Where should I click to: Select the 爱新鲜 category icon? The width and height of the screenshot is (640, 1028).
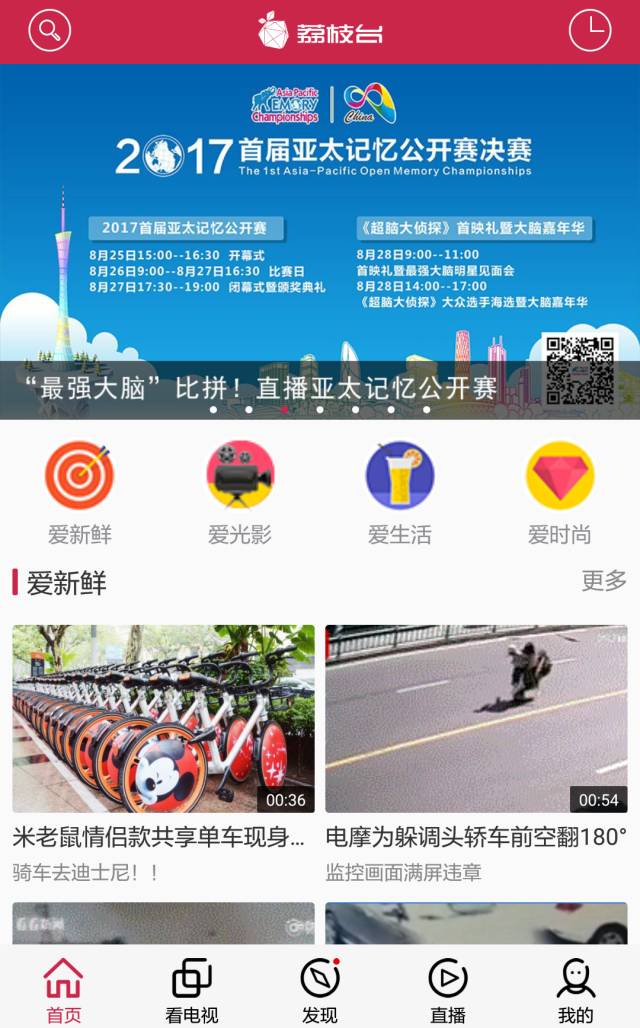tap(79, 477)
